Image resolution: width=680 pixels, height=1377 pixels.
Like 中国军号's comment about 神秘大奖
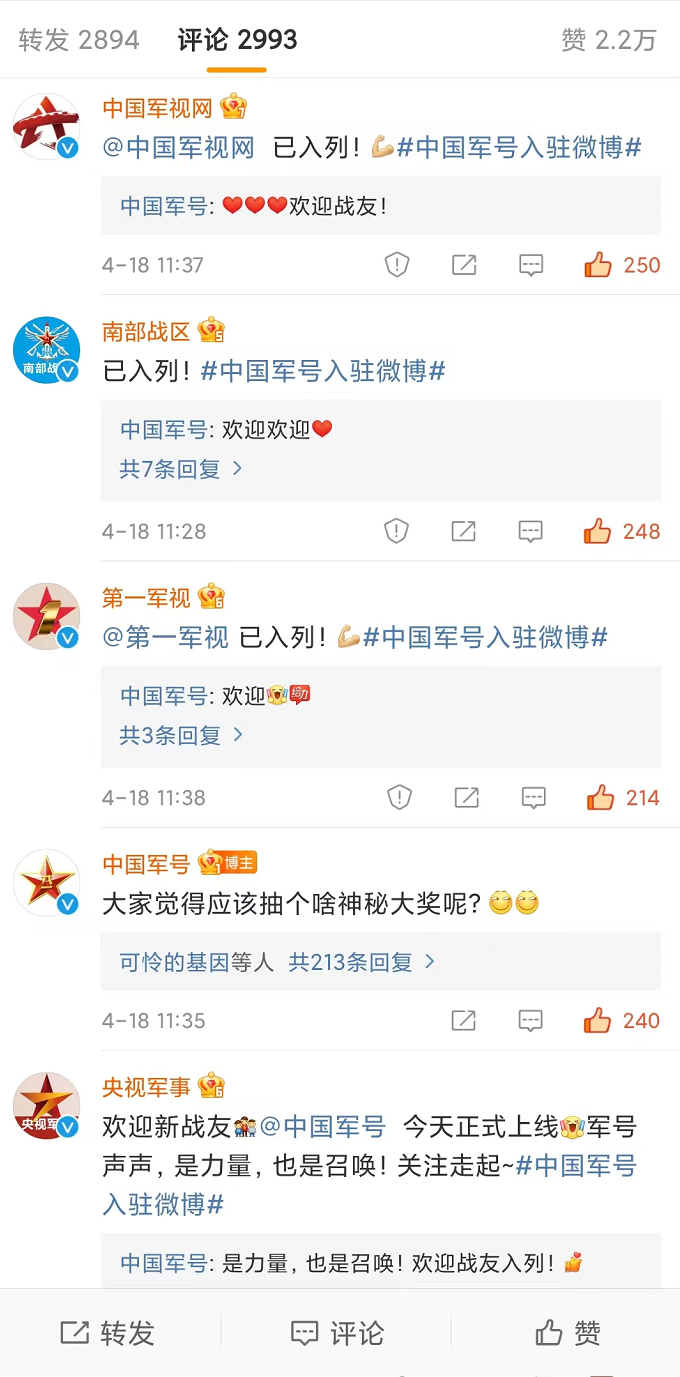pyautogui.click(x=622, y=1021)
